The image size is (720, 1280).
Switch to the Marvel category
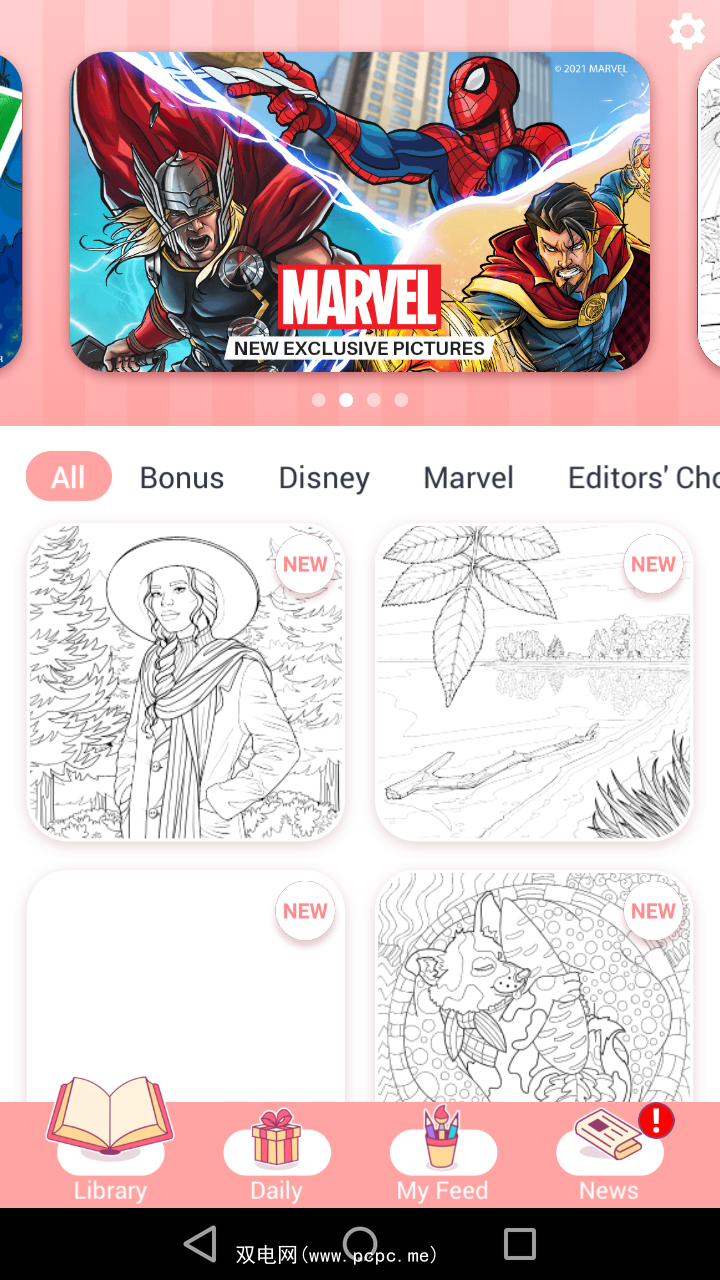point(468,477)
